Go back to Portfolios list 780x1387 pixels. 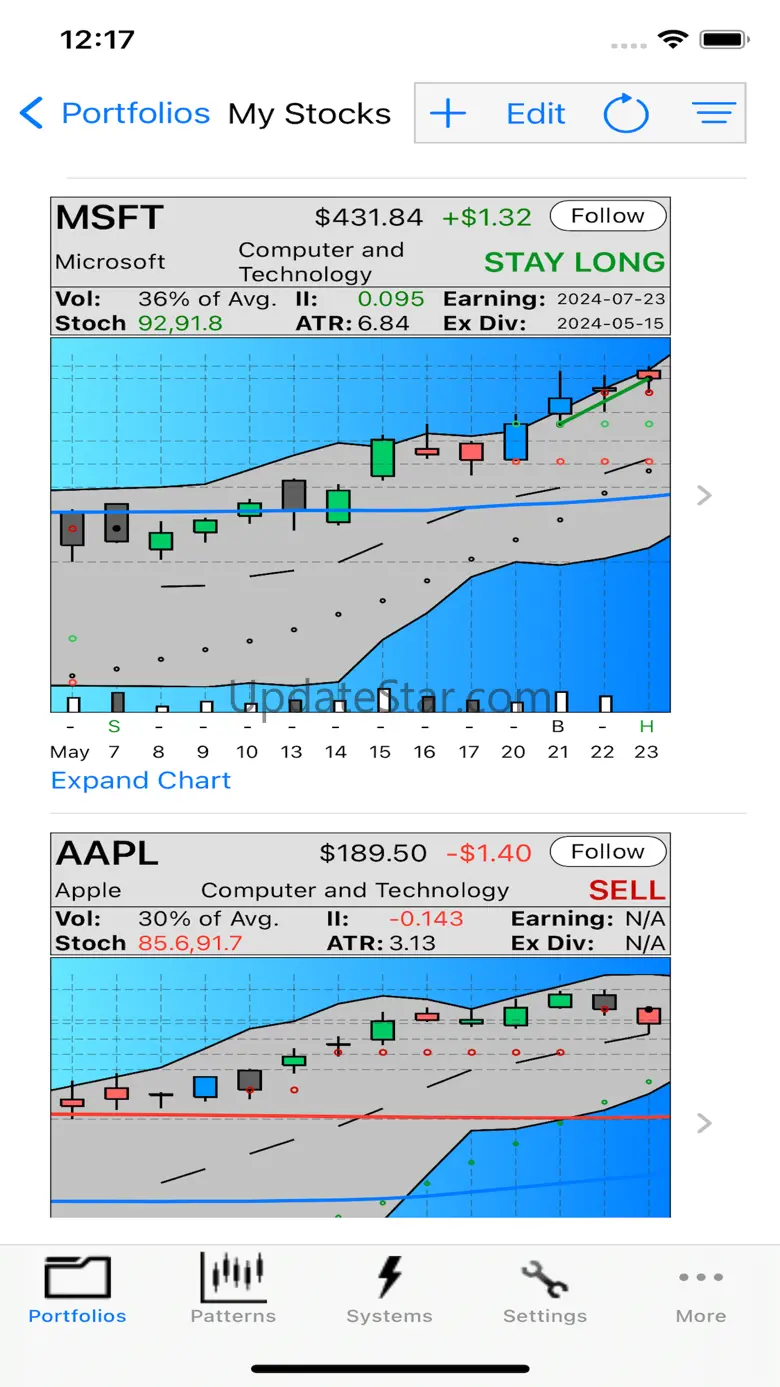(115, 114)
